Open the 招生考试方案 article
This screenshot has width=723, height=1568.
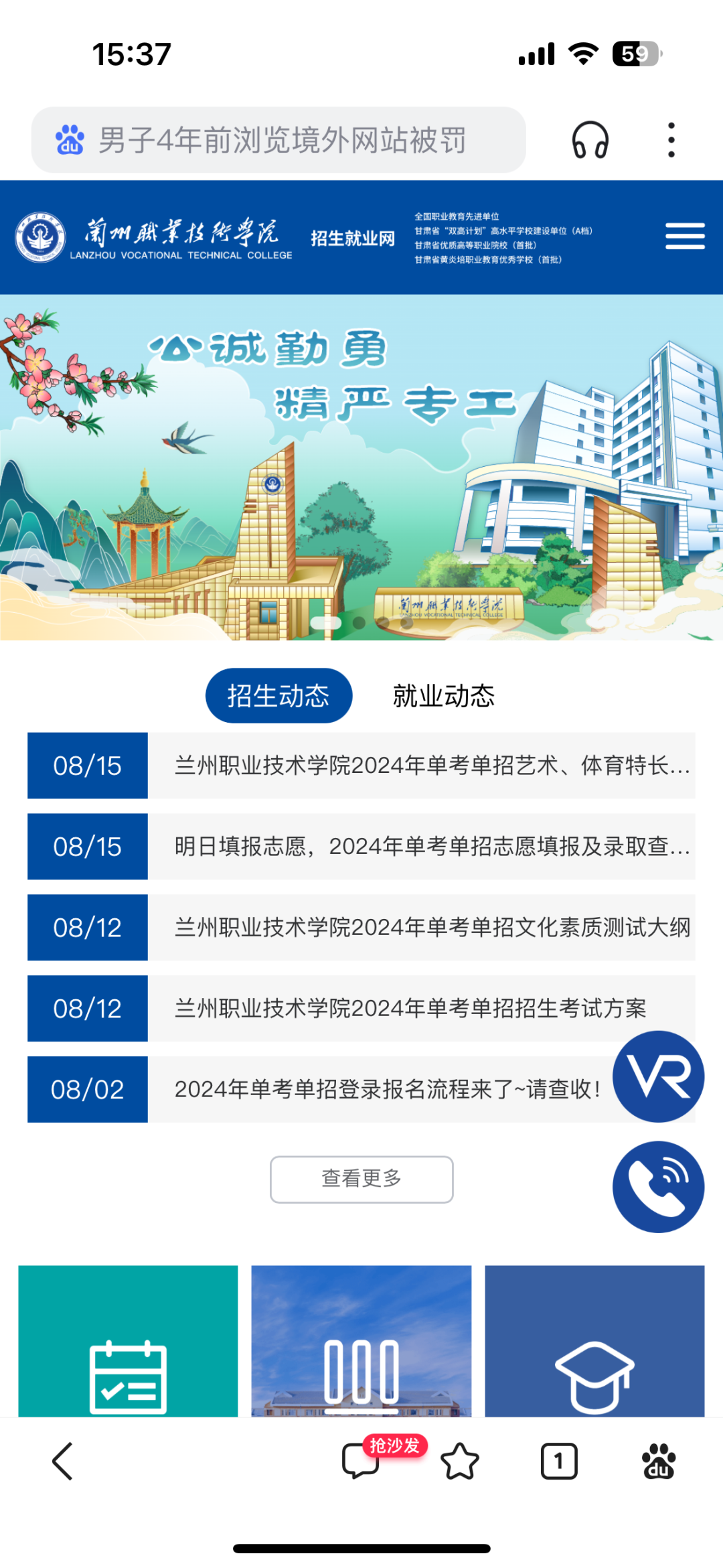[408, 1009]
